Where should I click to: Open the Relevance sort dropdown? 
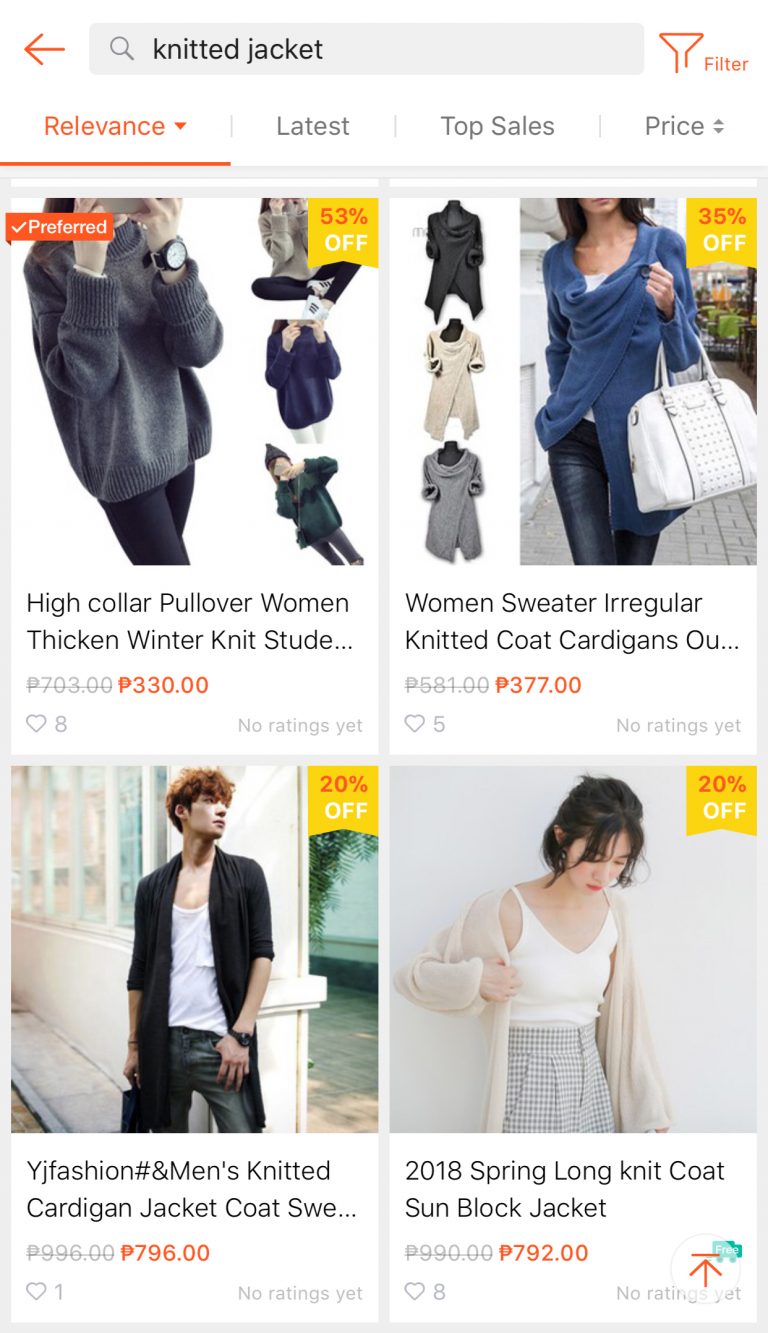click(115, 127)
